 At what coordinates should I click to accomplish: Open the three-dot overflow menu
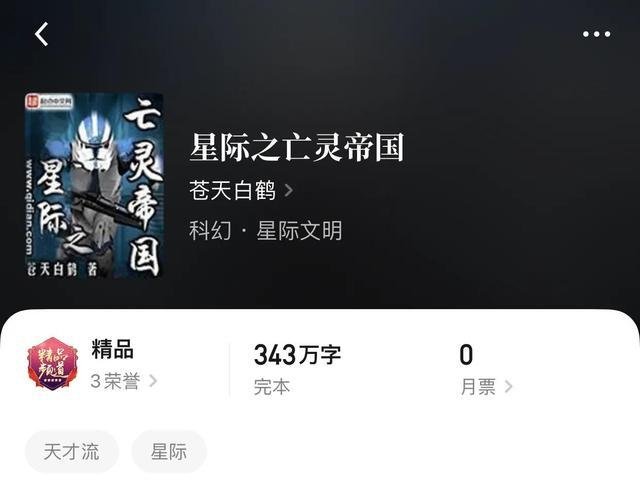(596, 35)
